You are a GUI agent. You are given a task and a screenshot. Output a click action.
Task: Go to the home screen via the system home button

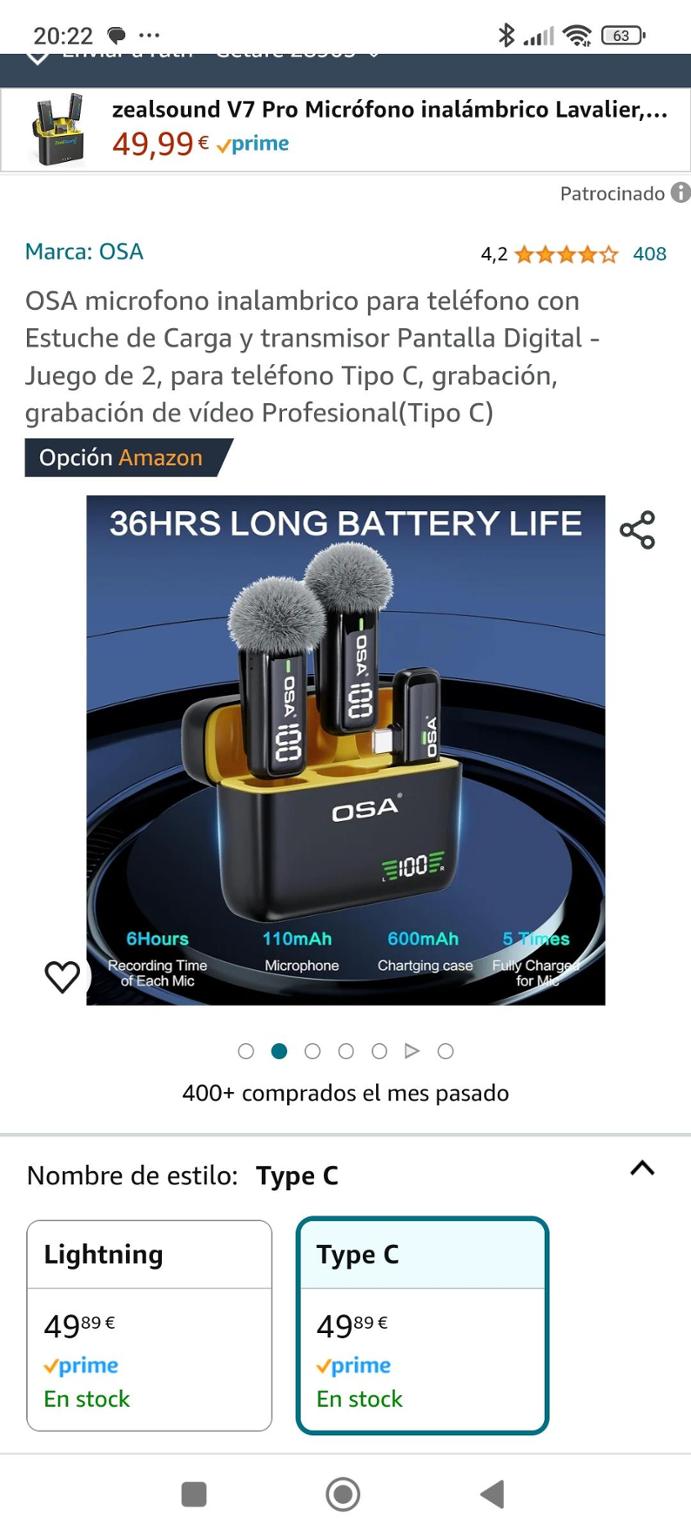pyautogui.click(x=343, y=1494)
